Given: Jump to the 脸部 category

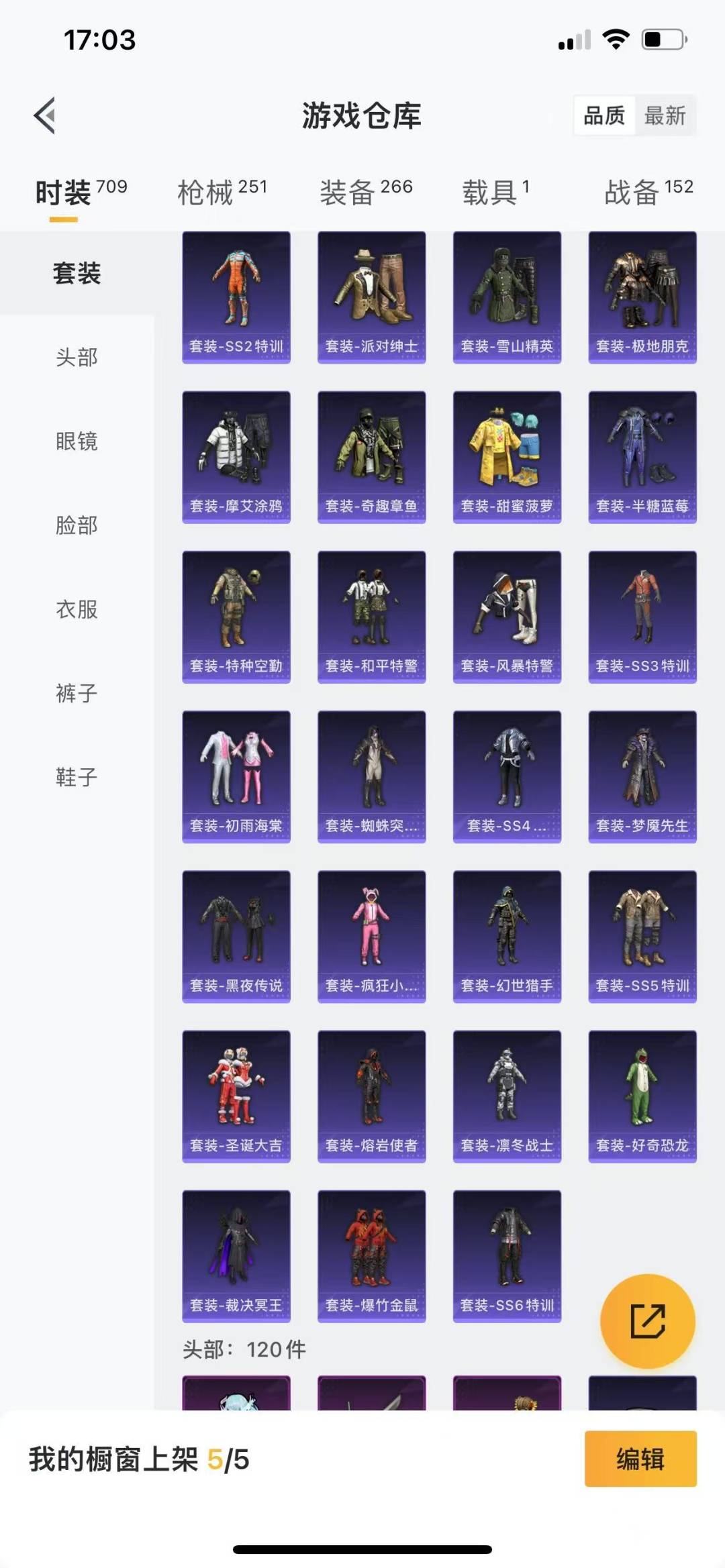Looking at the screenshot, I should click(x=77, y=525).
